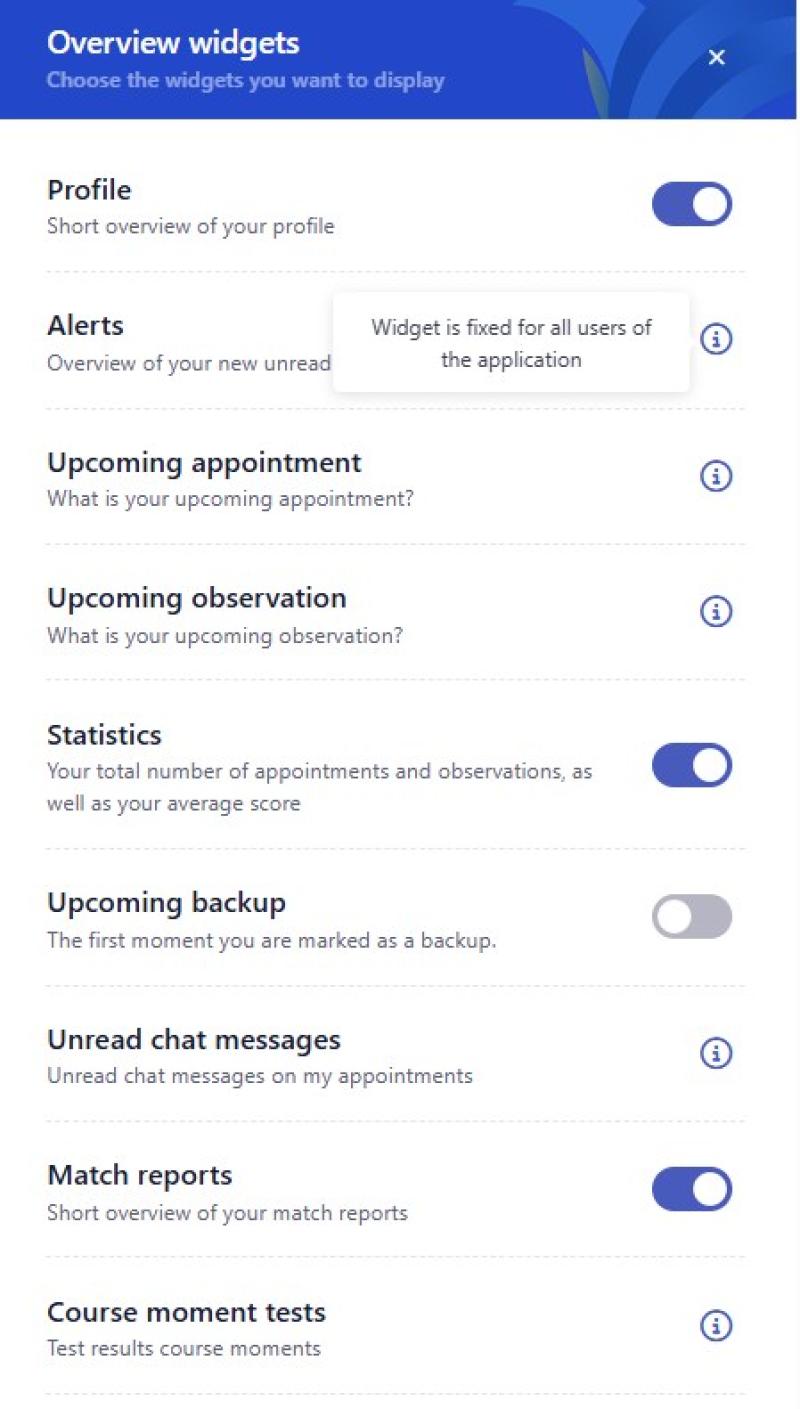The height and width of the screenshot is (1409, 800).
Task: Click the Unread chat messages title
Action: click(194, 1039)
